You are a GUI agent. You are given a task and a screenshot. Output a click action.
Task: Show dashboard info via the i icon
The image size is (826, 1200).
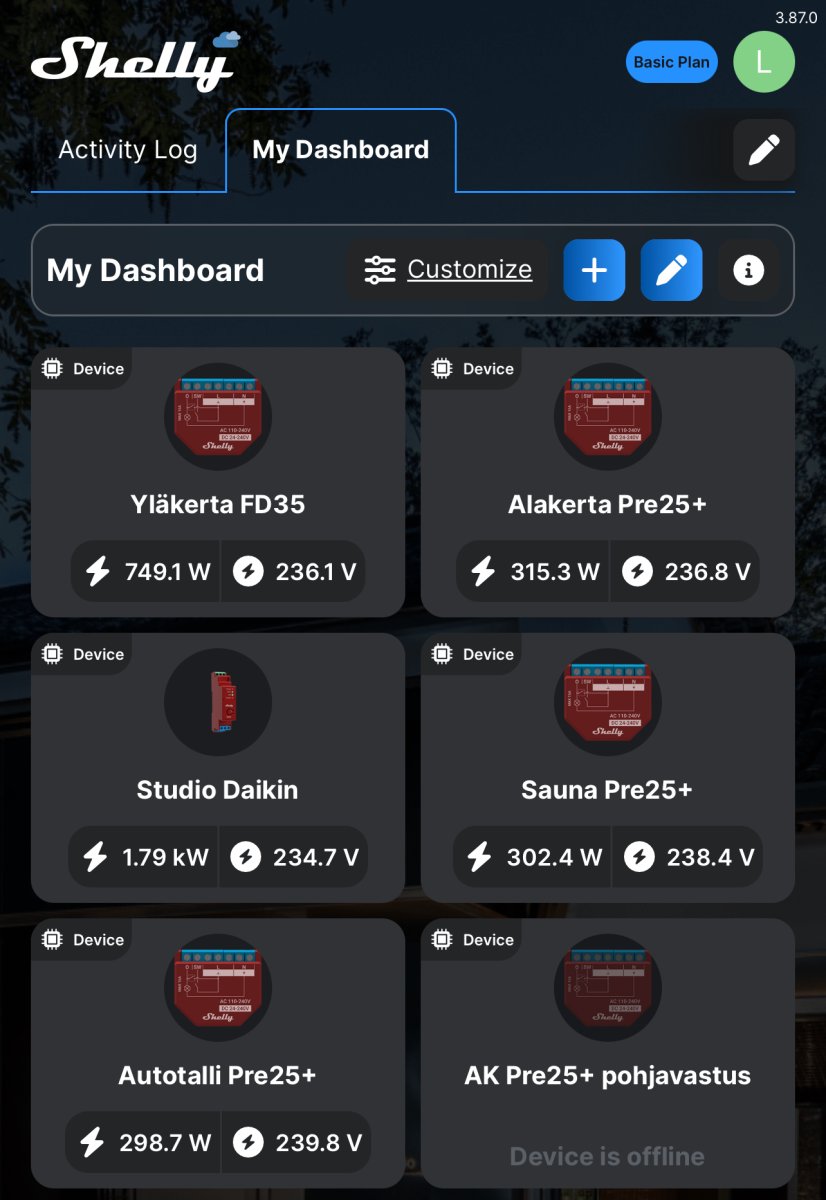tap(748, 270)
